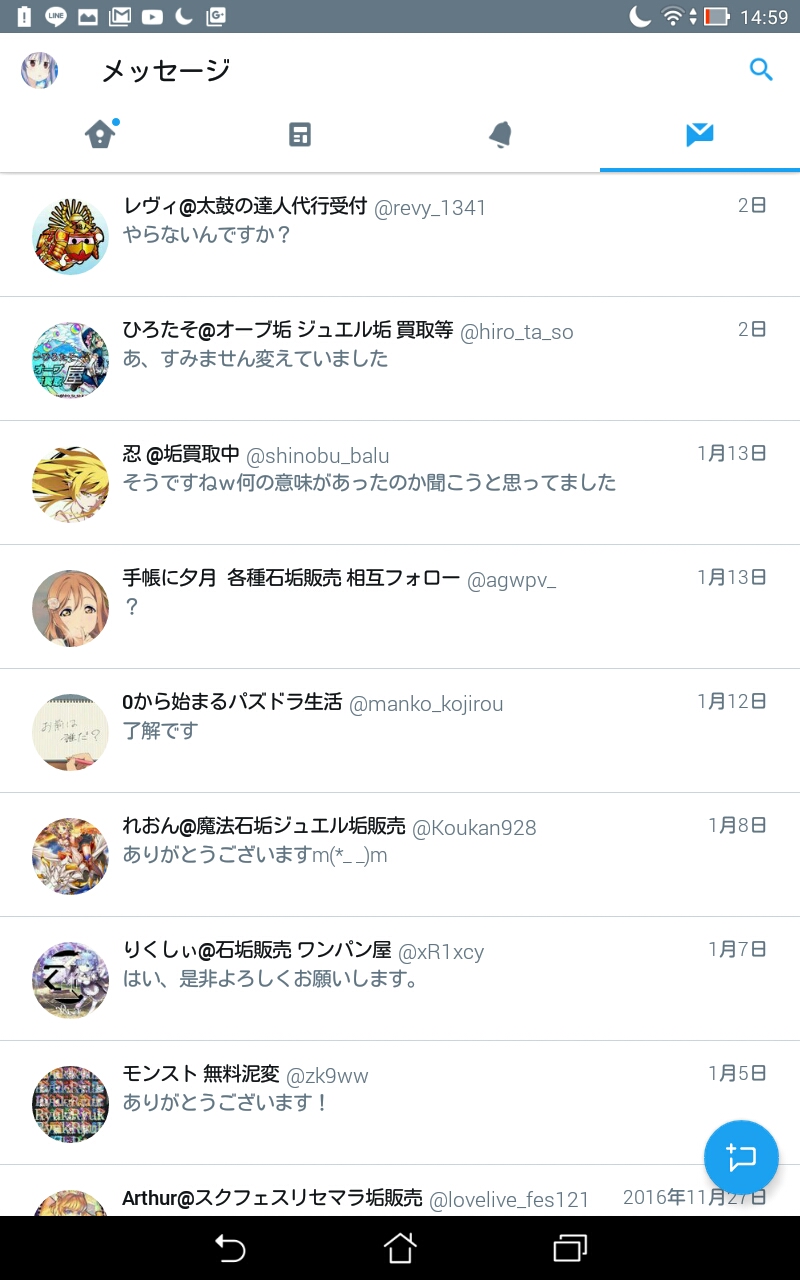
Task: Compose a new message
Action: pos(741,1157)
